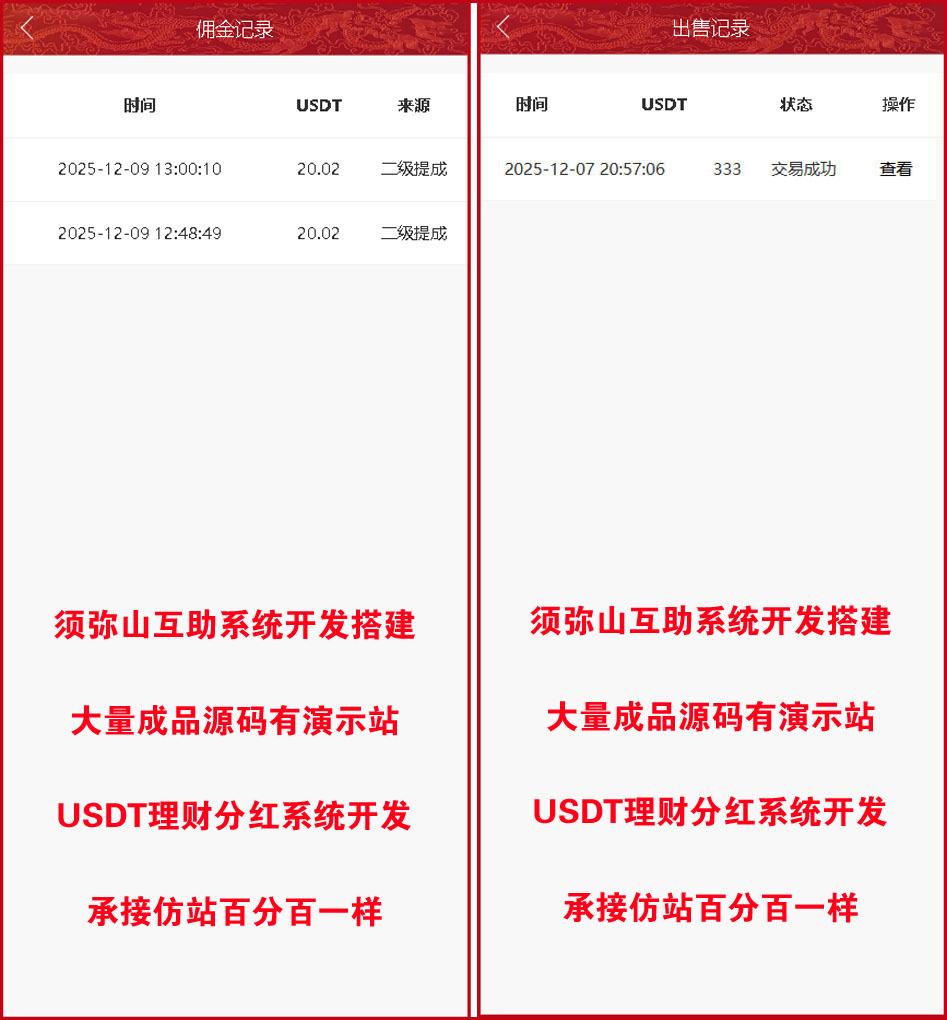Click the USDT column header in commission list

[x=318, y=105]
